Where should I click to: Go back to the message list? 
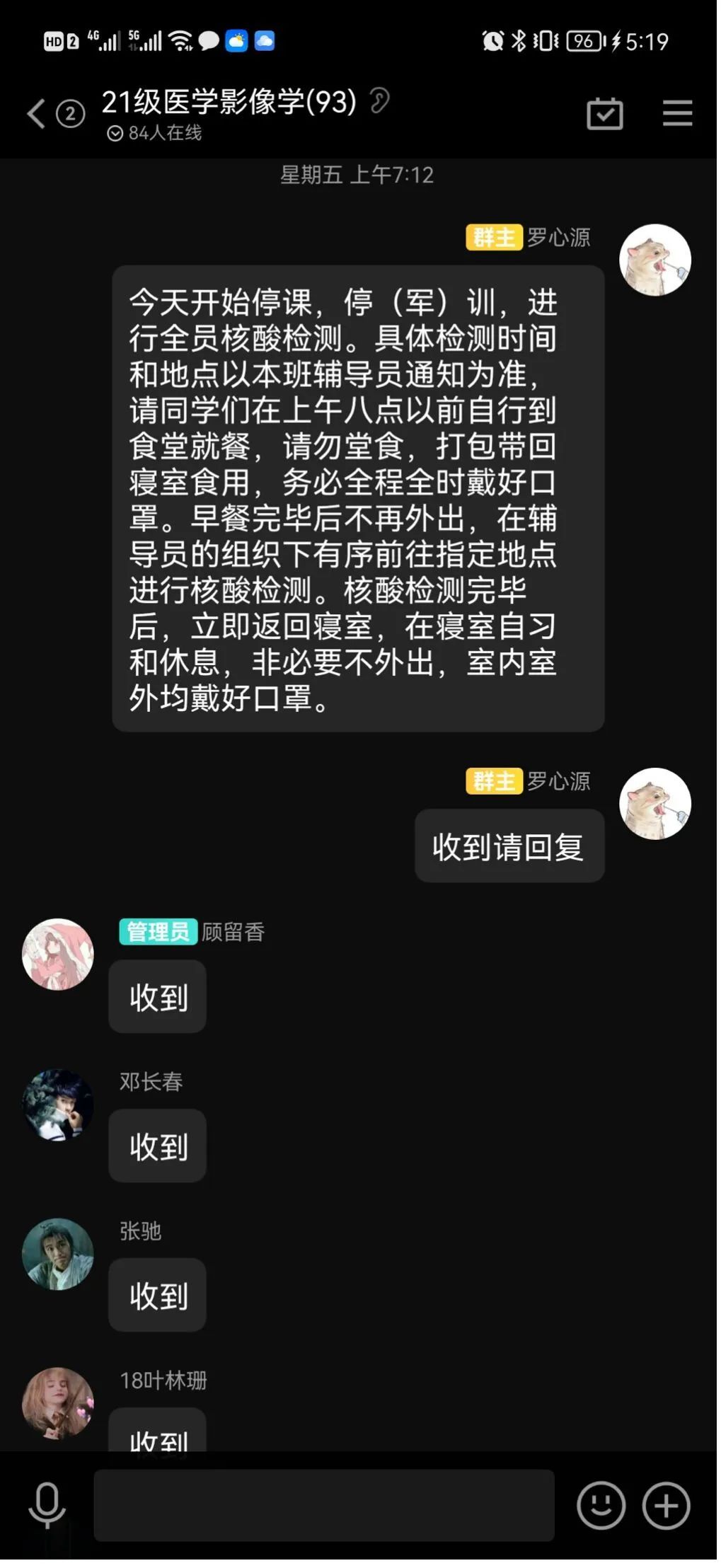click(x=37, y=113)
